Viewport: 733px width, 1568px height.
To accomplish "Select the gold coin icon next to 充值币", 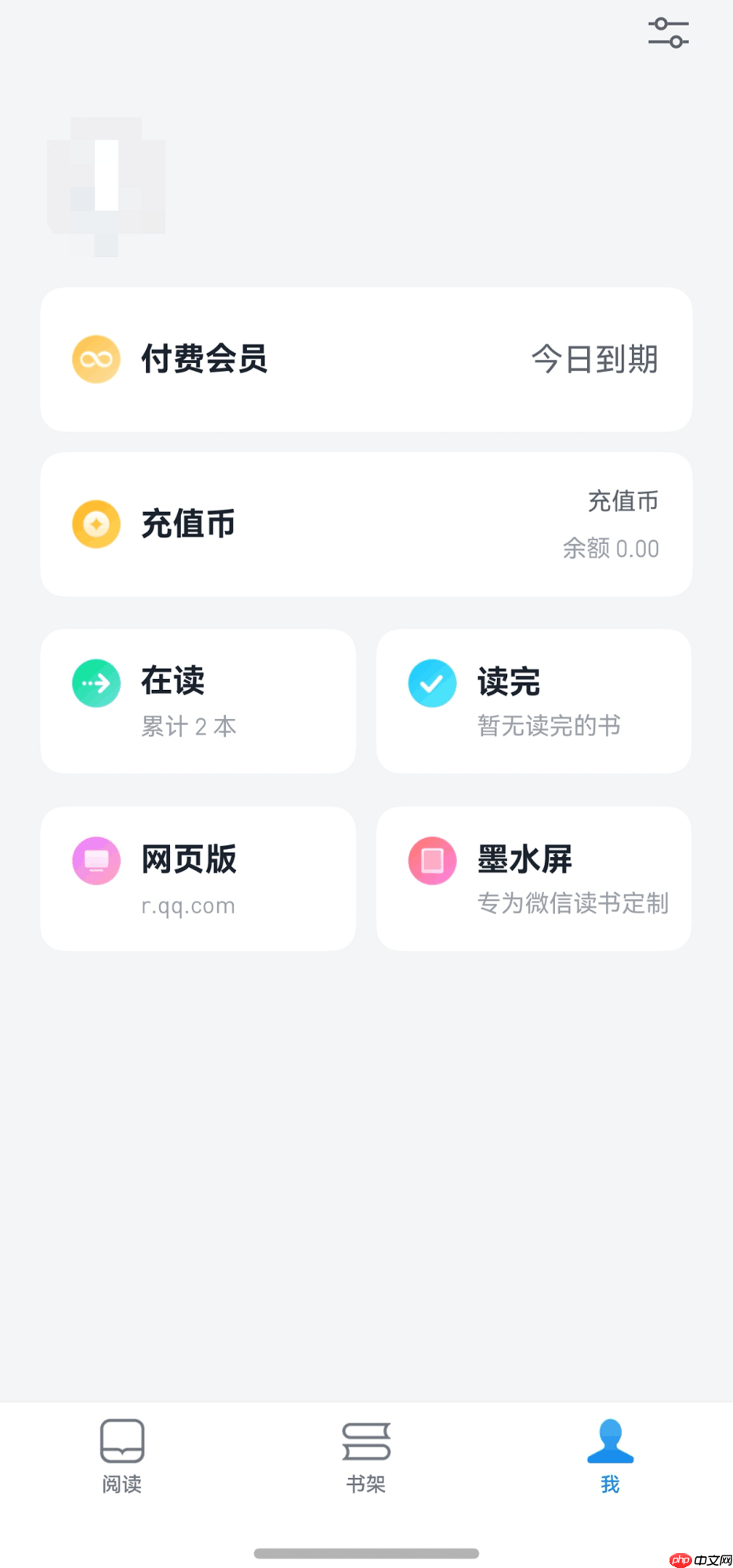I will pyautogui.click(x=96, y=524).
